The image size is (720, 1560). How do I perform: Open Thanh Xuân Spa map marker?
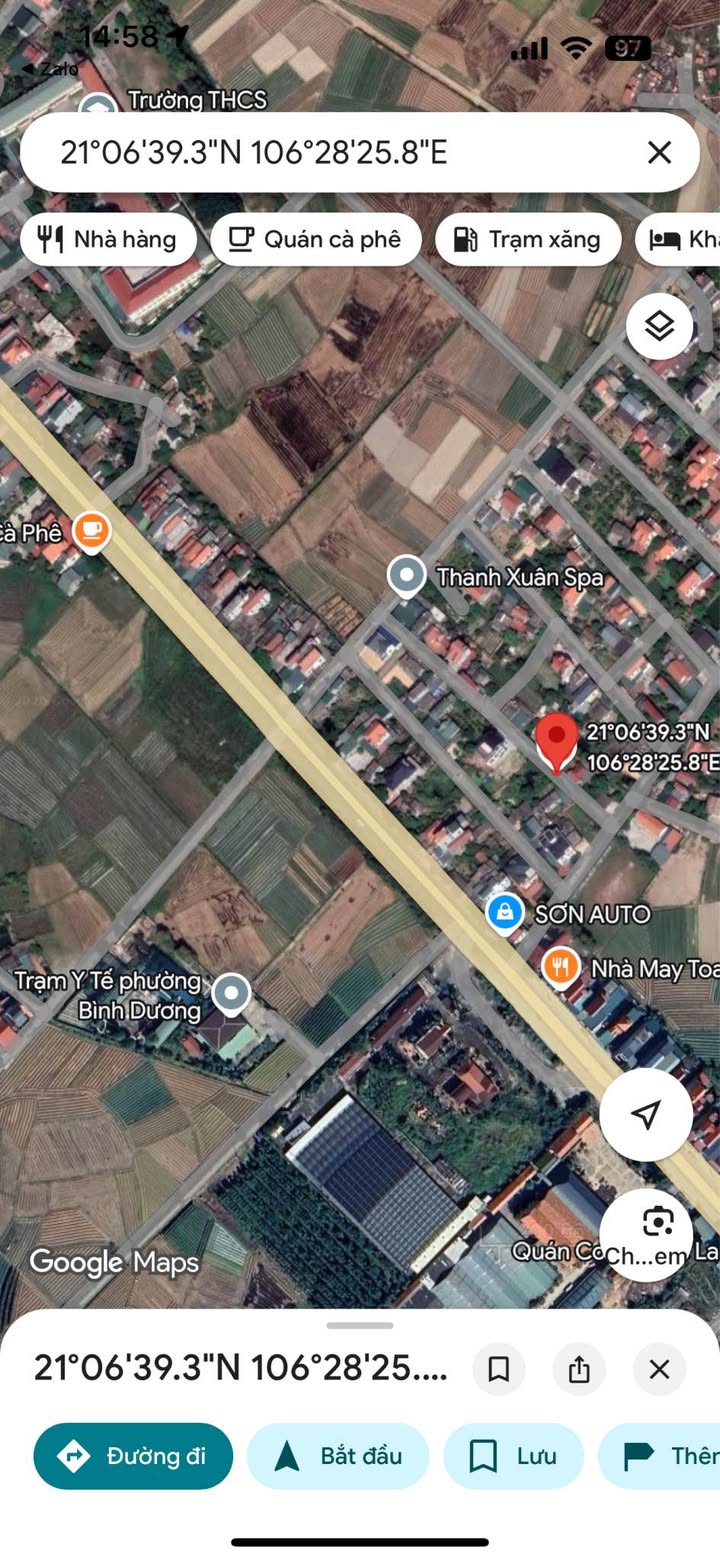(x=406, y=578)
